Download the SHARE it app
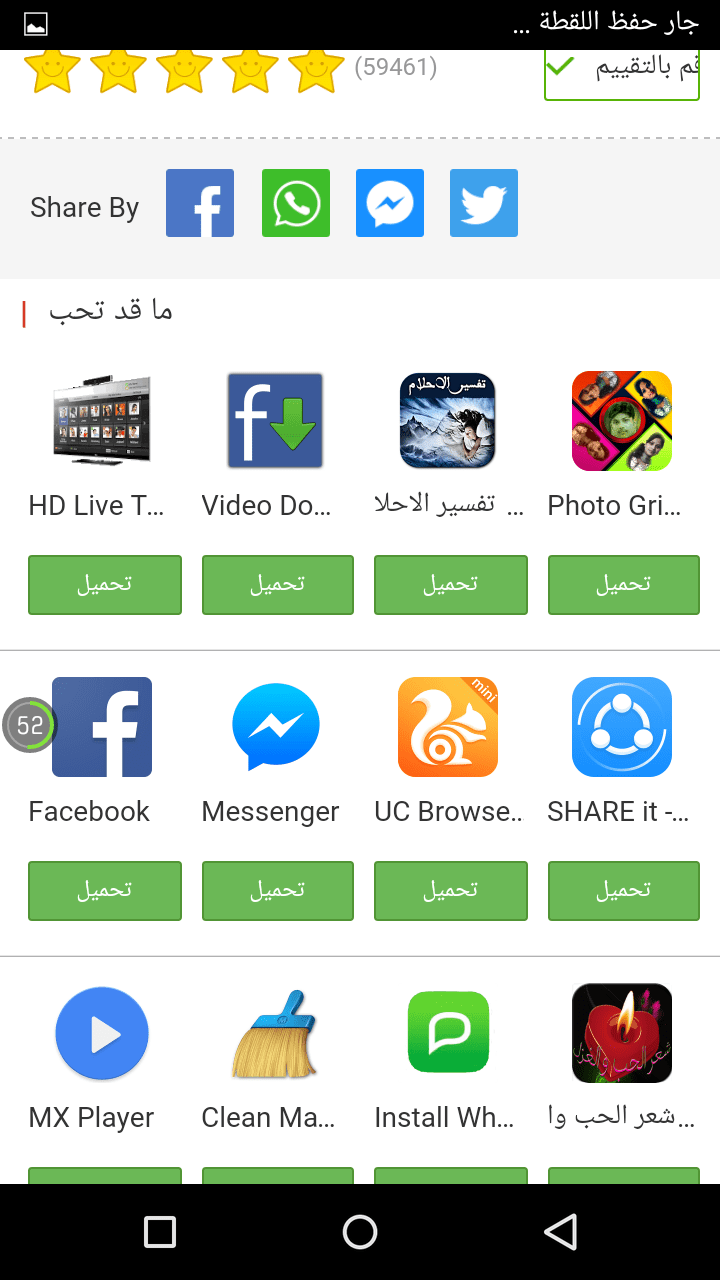Viewport: 720px width, 1280px height. click(x=623, y=891)
